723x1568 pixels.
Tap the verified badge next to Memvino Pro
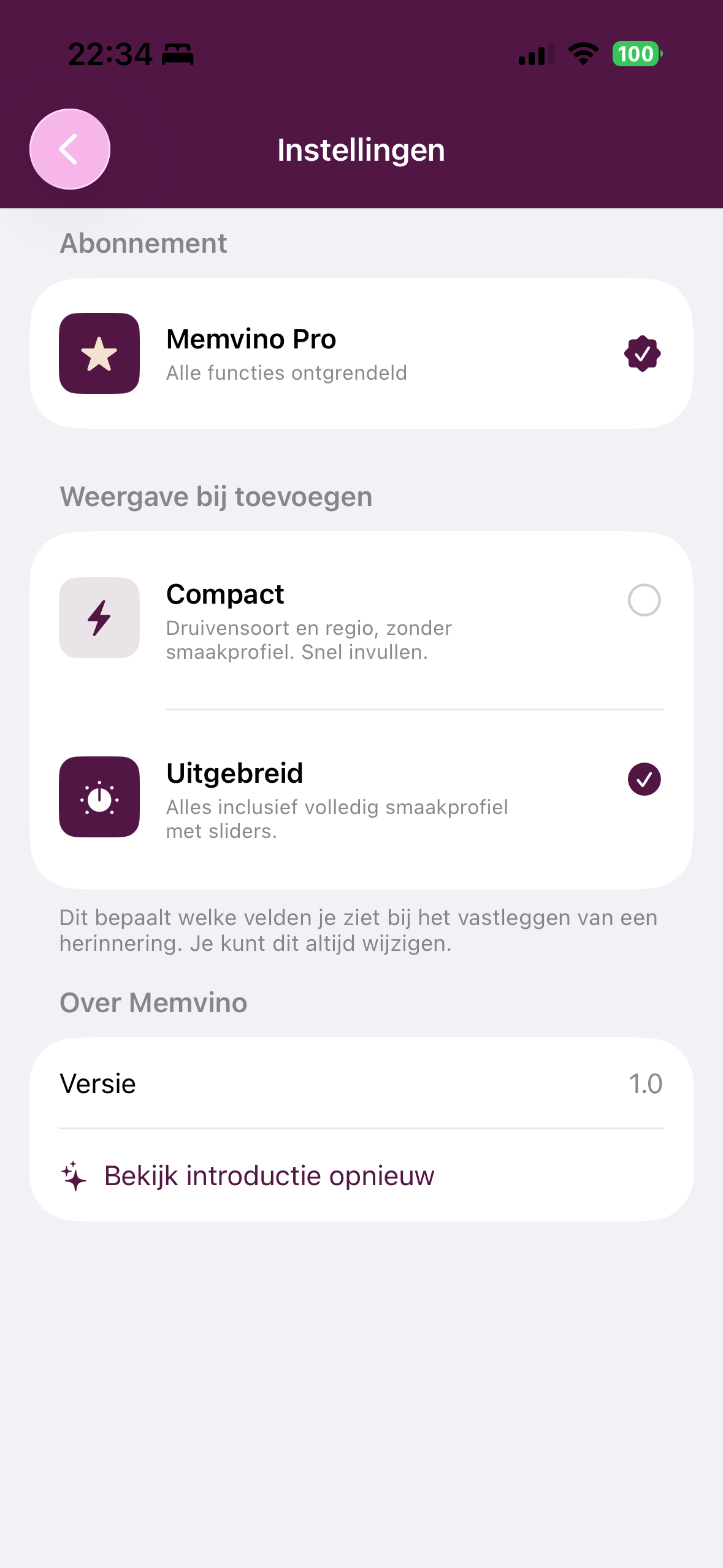point(643,353)
